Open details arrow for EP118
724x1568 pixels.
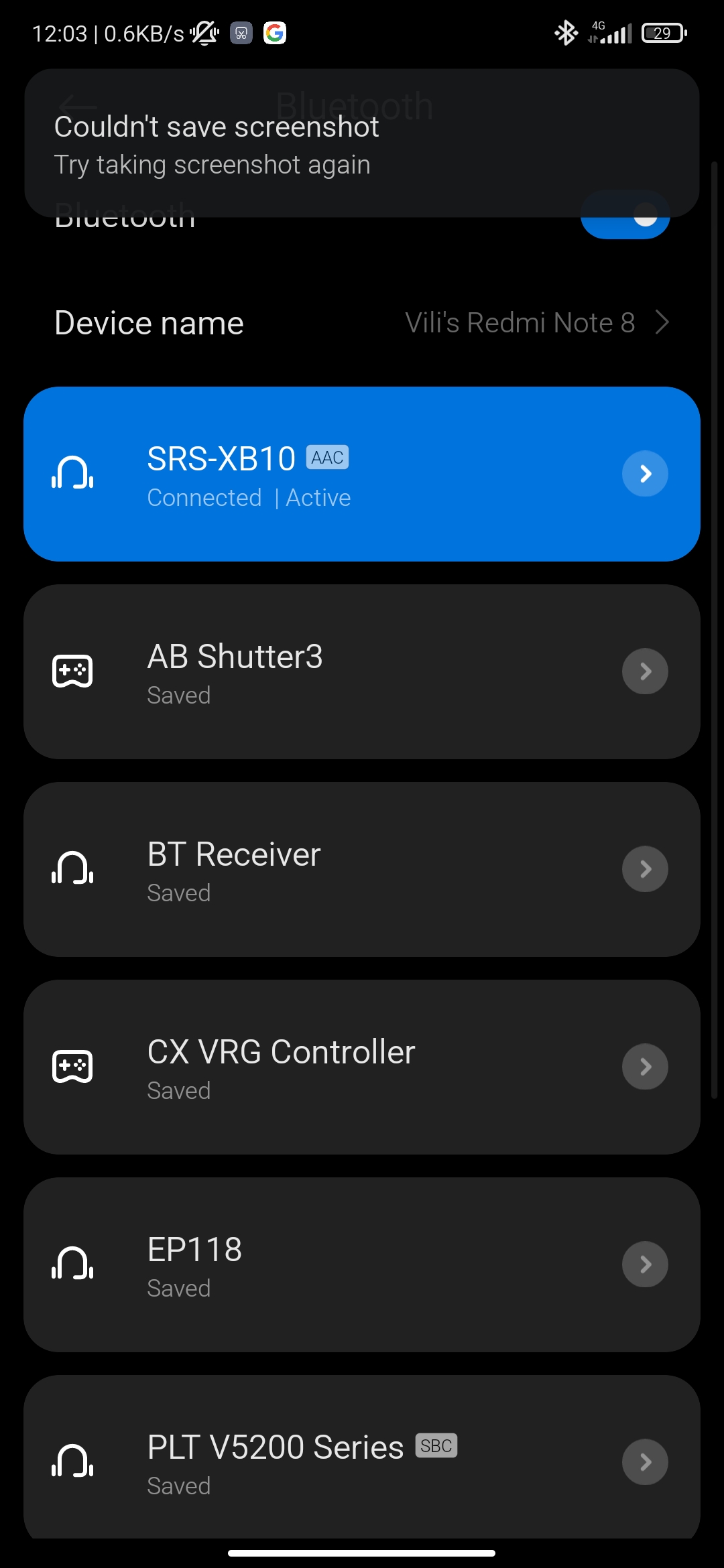coord(645,1264)
